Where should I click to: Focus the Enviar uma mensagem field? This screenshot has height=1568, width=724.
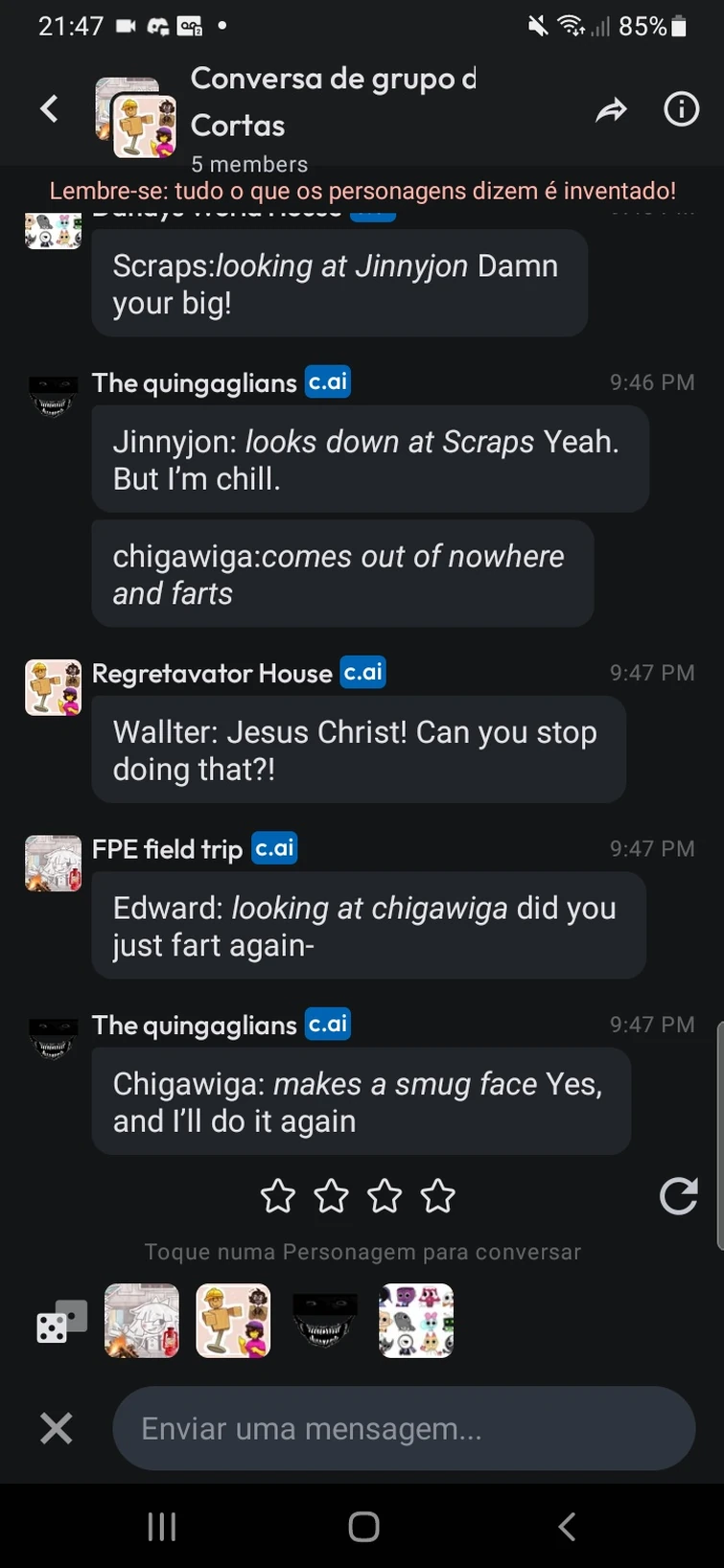[403, 1428]
